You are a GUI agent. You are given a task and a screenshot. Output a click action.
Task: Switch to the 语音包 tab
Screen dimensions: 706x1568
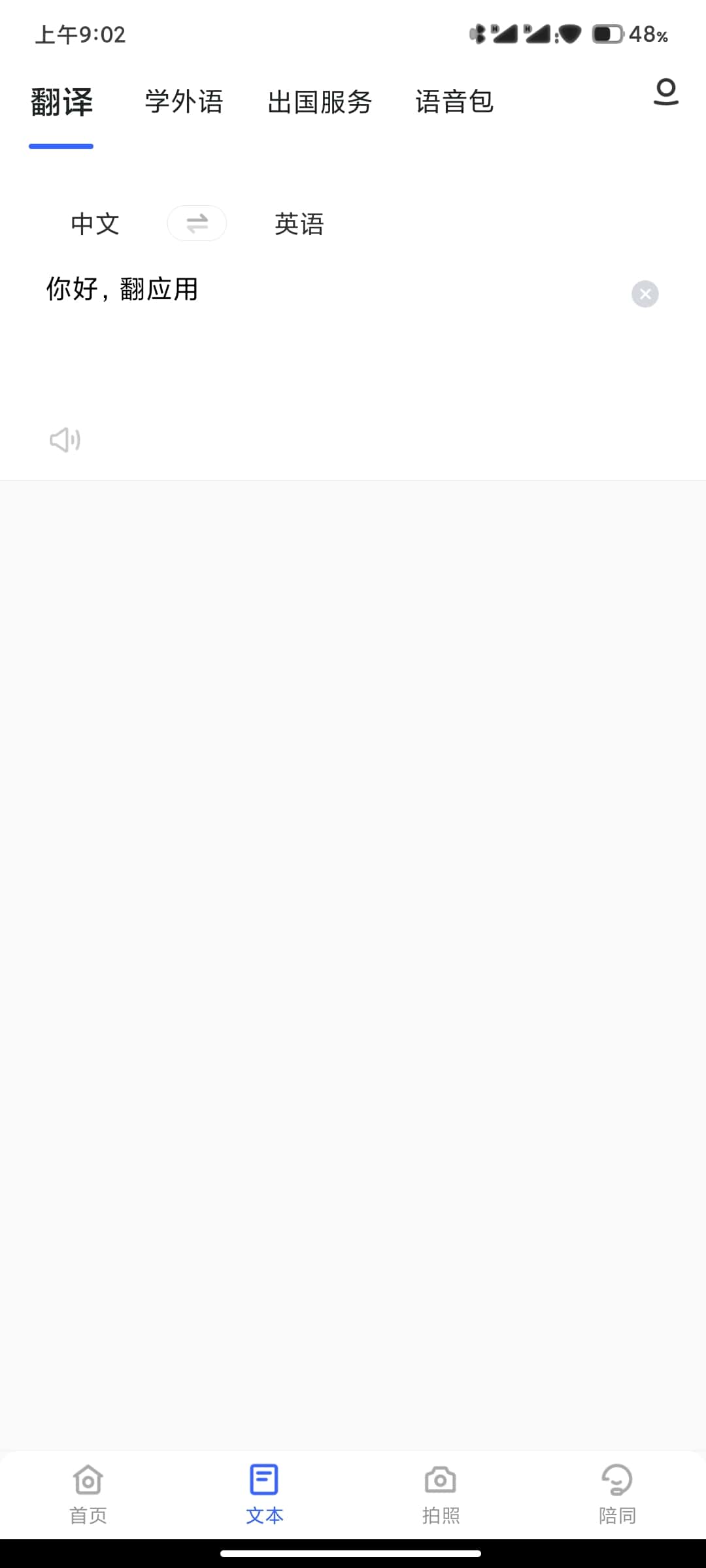(454, 102)
